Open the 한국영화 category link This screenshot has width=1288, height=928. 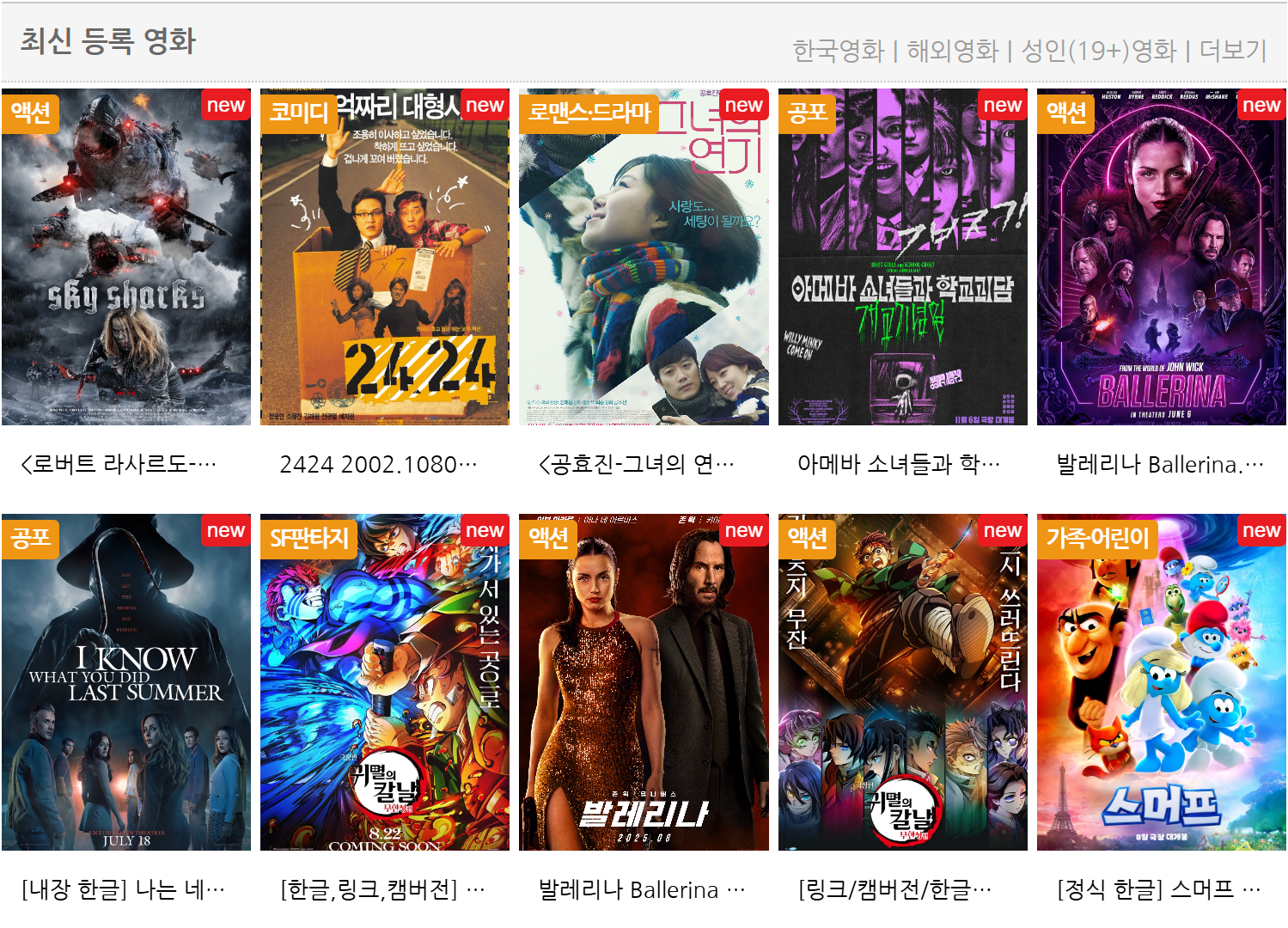click(x=838, y=51)
